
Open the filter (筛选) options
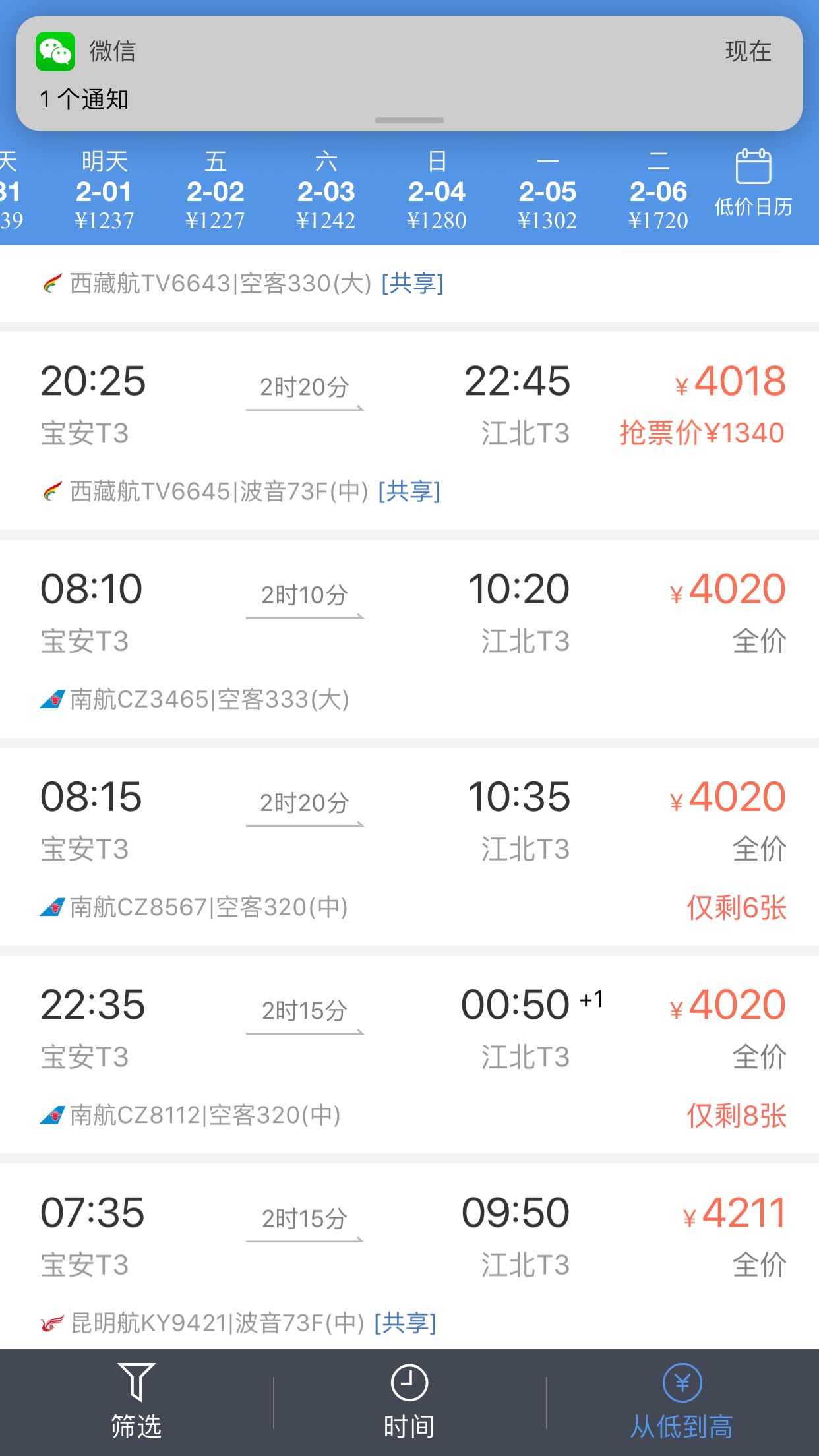point(136,1402)
